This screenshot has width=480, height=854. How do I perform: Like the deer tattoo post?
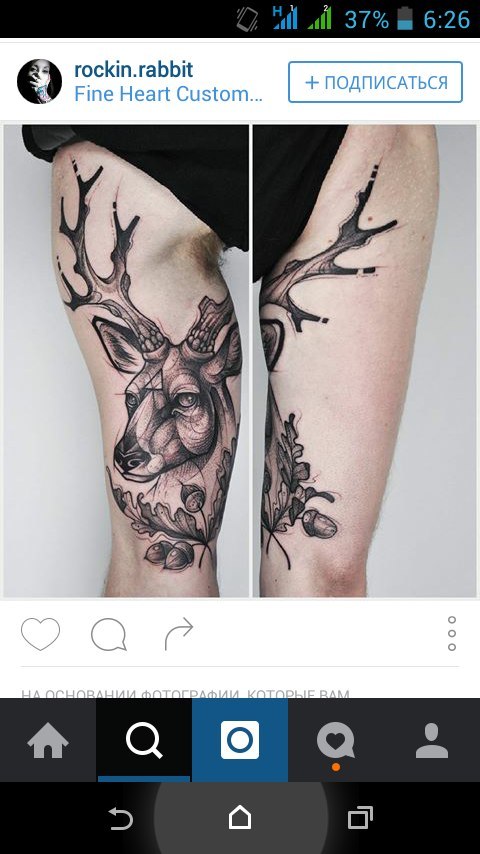point(40,634)
